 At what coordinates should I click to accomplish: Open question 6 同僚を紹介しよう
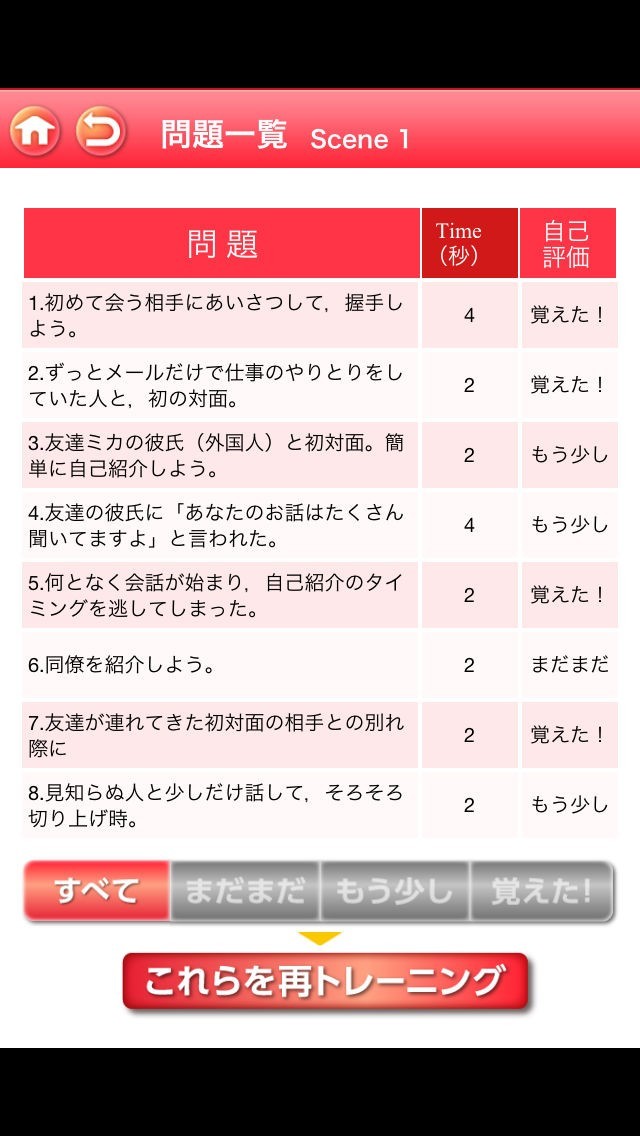[220, 665]
